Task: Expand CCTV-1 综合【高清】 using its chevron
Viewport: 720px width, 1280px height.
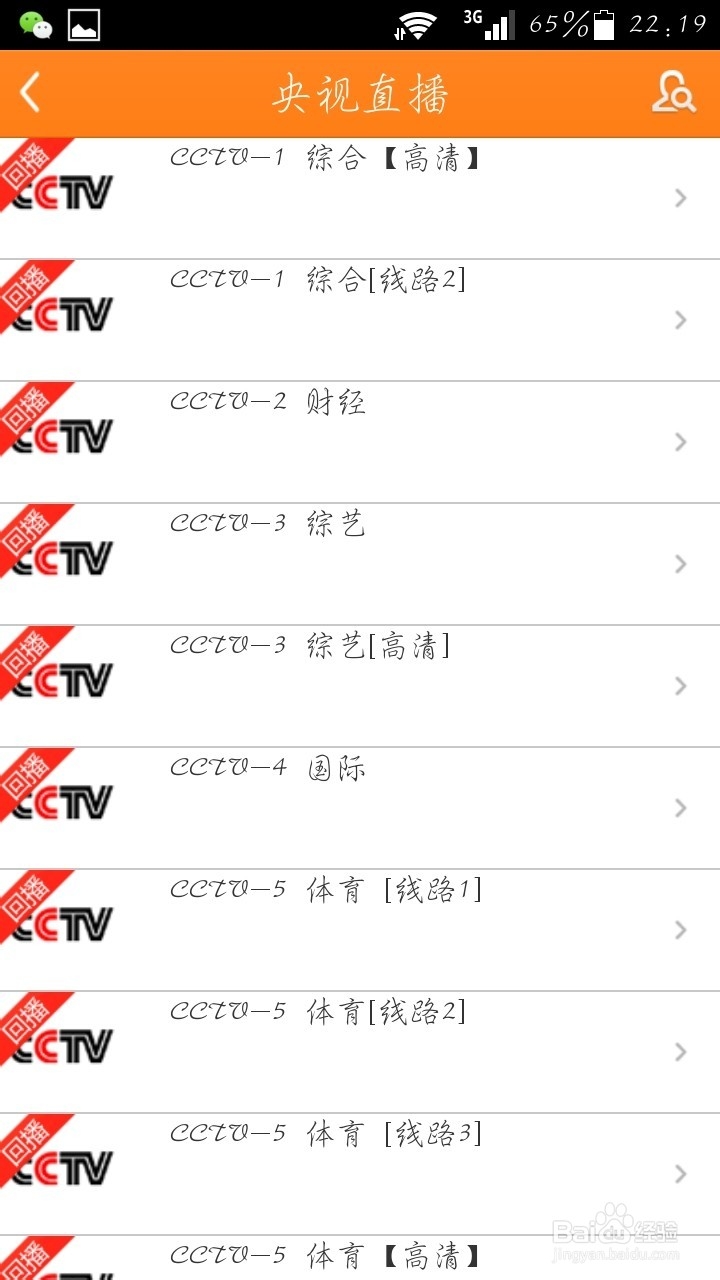Action: click(x=681, y=197)
